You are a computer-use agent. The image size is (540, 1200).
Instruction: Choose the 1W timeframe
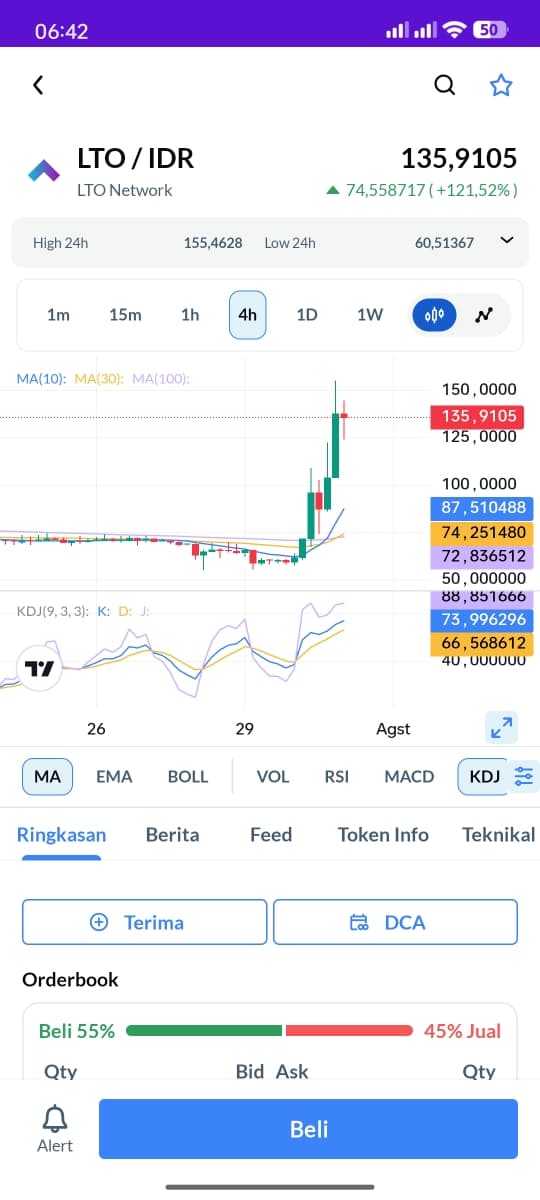(370, 314)
